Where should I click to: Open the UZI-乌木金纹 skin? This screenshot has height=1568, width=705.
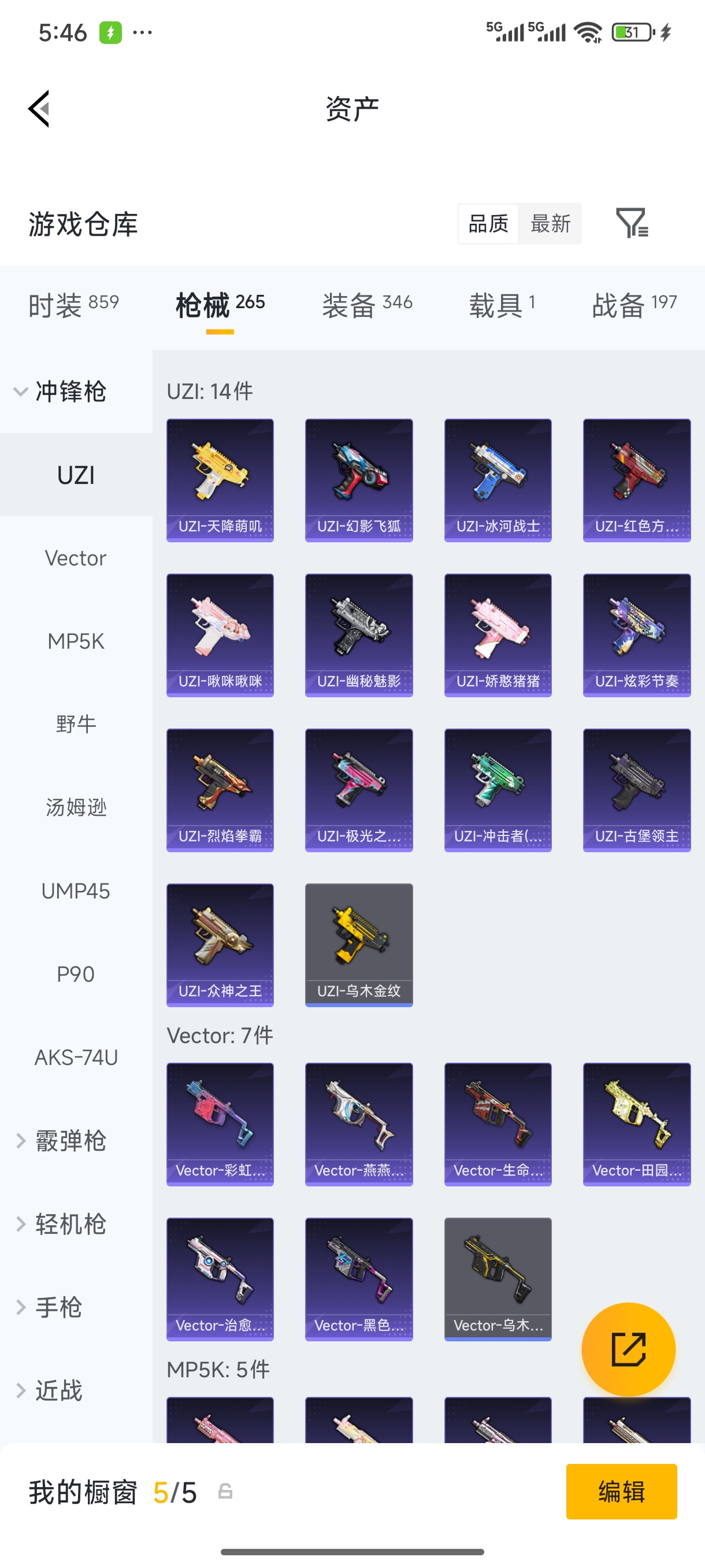coord(358,945)
